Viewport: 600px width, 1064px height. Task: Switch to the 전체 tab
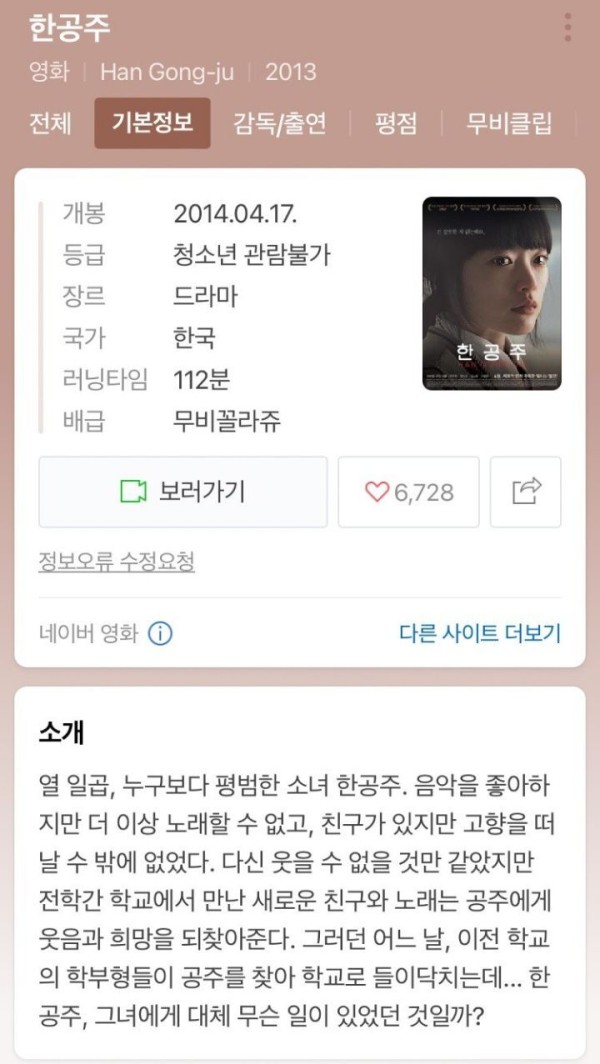click(x=50, y=124)
